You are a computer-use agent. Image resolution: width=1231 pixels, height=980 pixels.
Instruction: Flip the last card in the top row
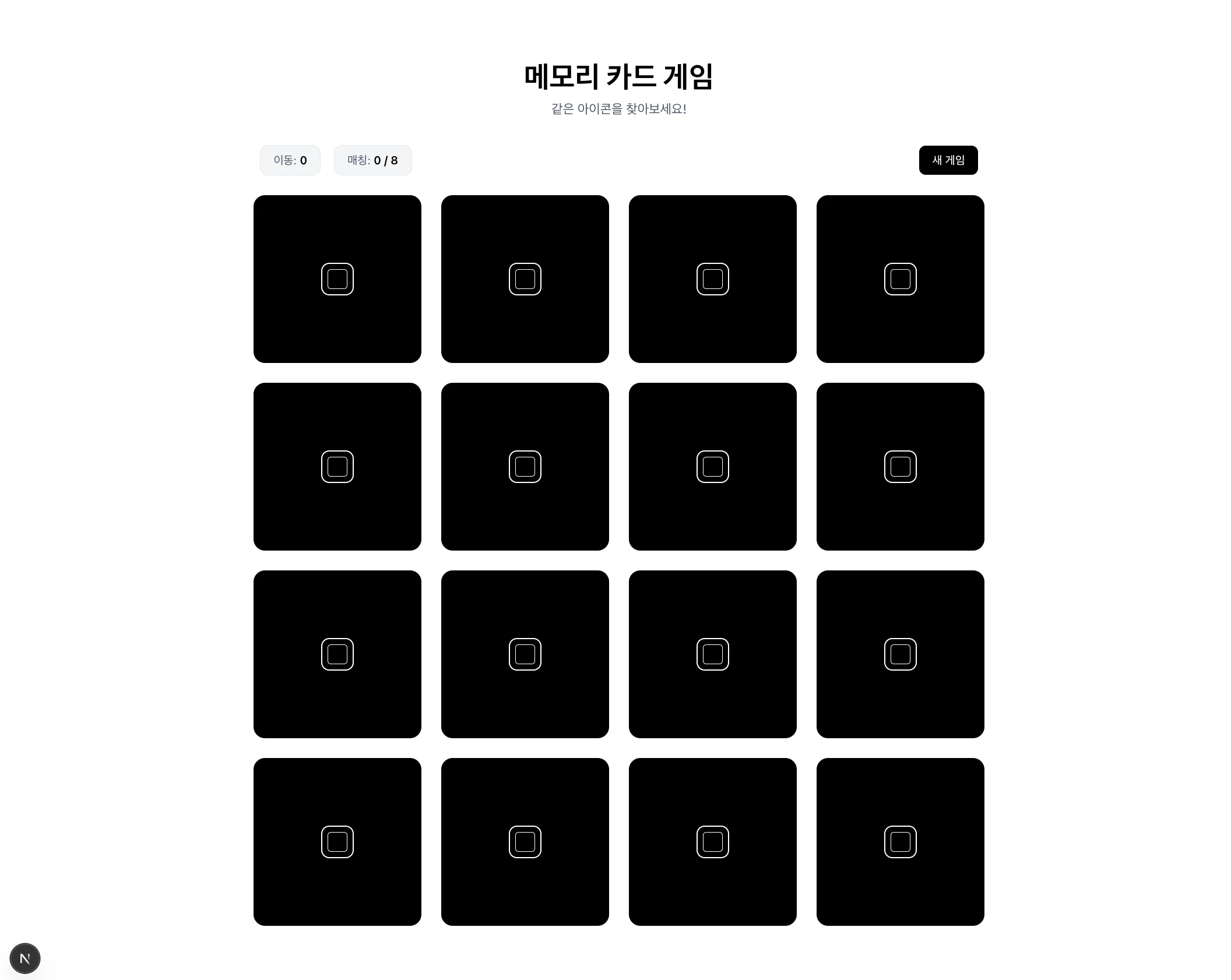(900, 279)
